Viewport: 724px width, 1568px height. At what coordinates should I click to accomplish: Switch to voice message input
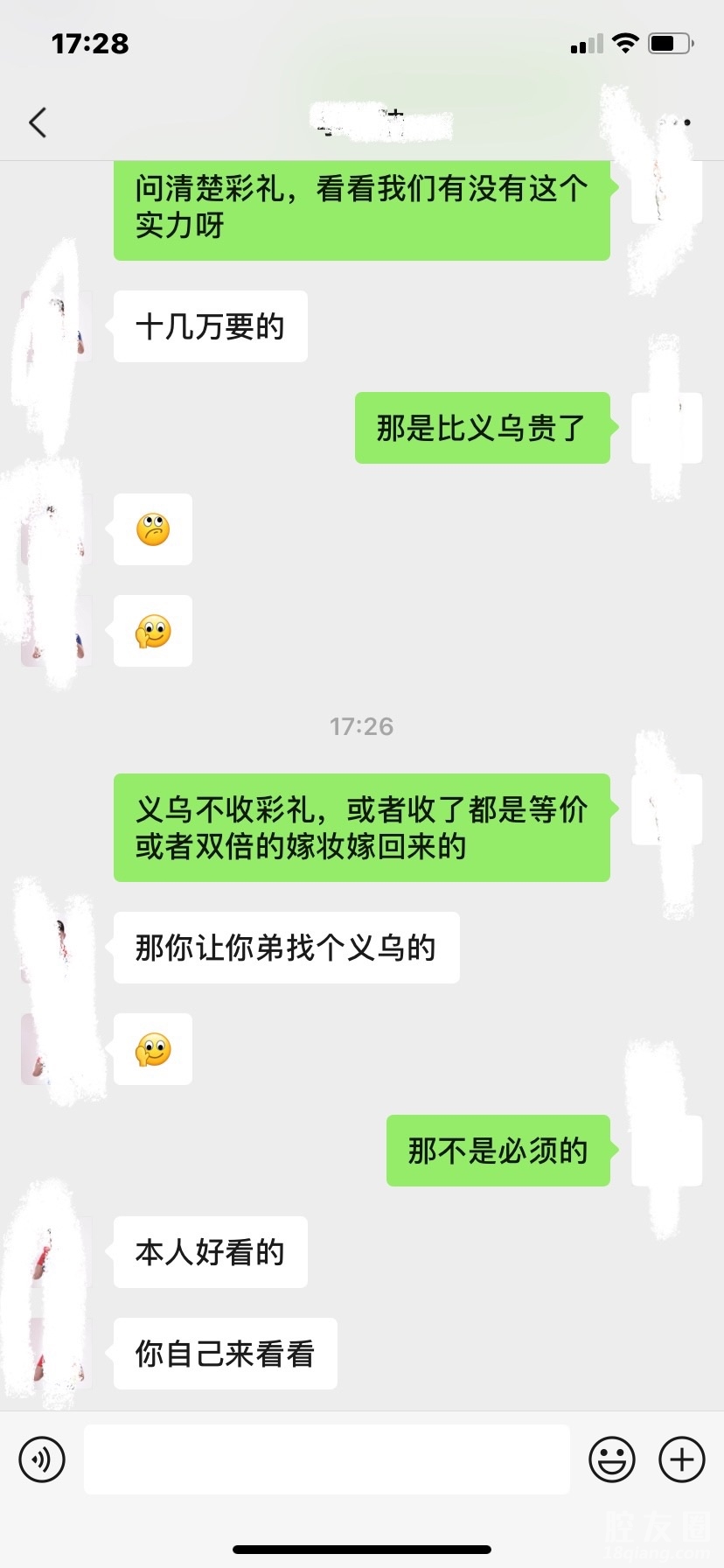coord(42,1459)
